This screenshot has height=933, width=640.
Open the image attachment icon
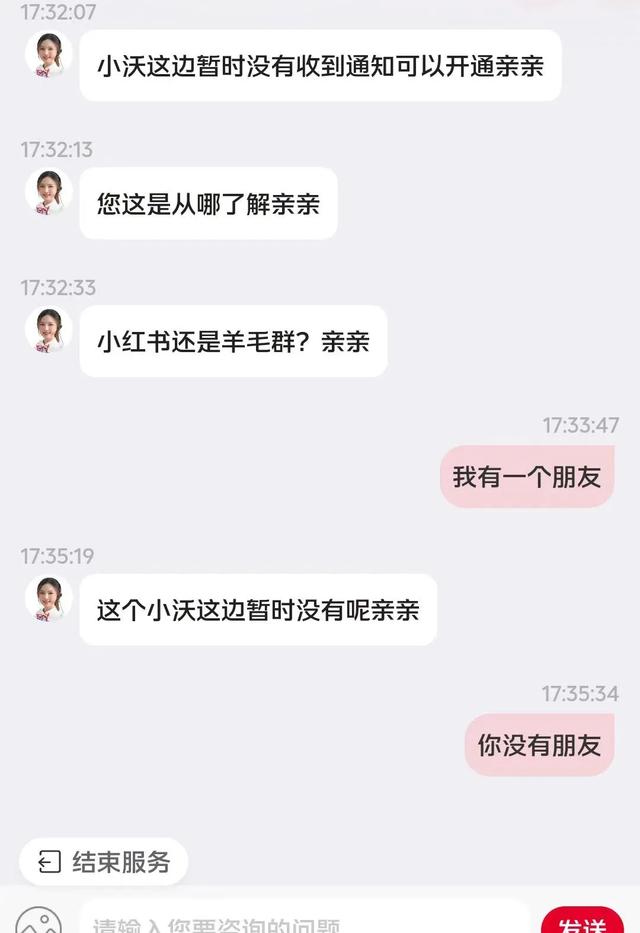point(39,922)
